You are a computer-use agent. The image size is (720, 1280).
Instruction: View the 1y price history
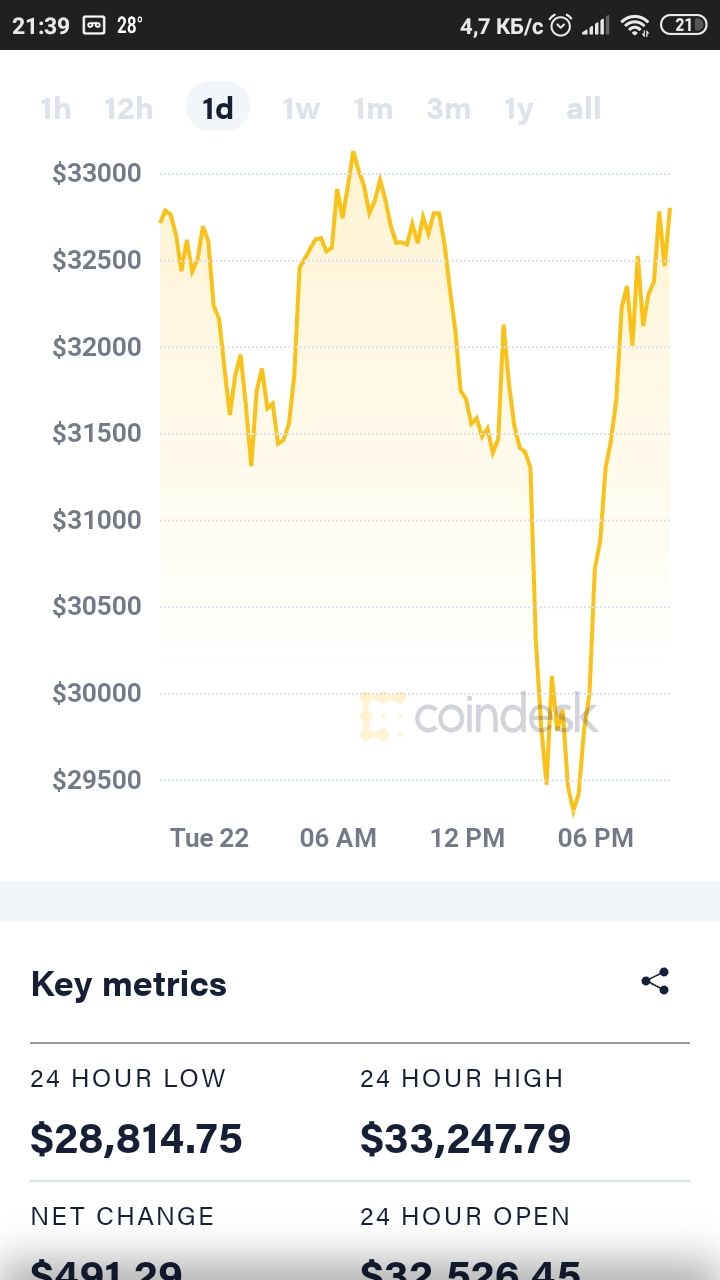pos(519,108)
